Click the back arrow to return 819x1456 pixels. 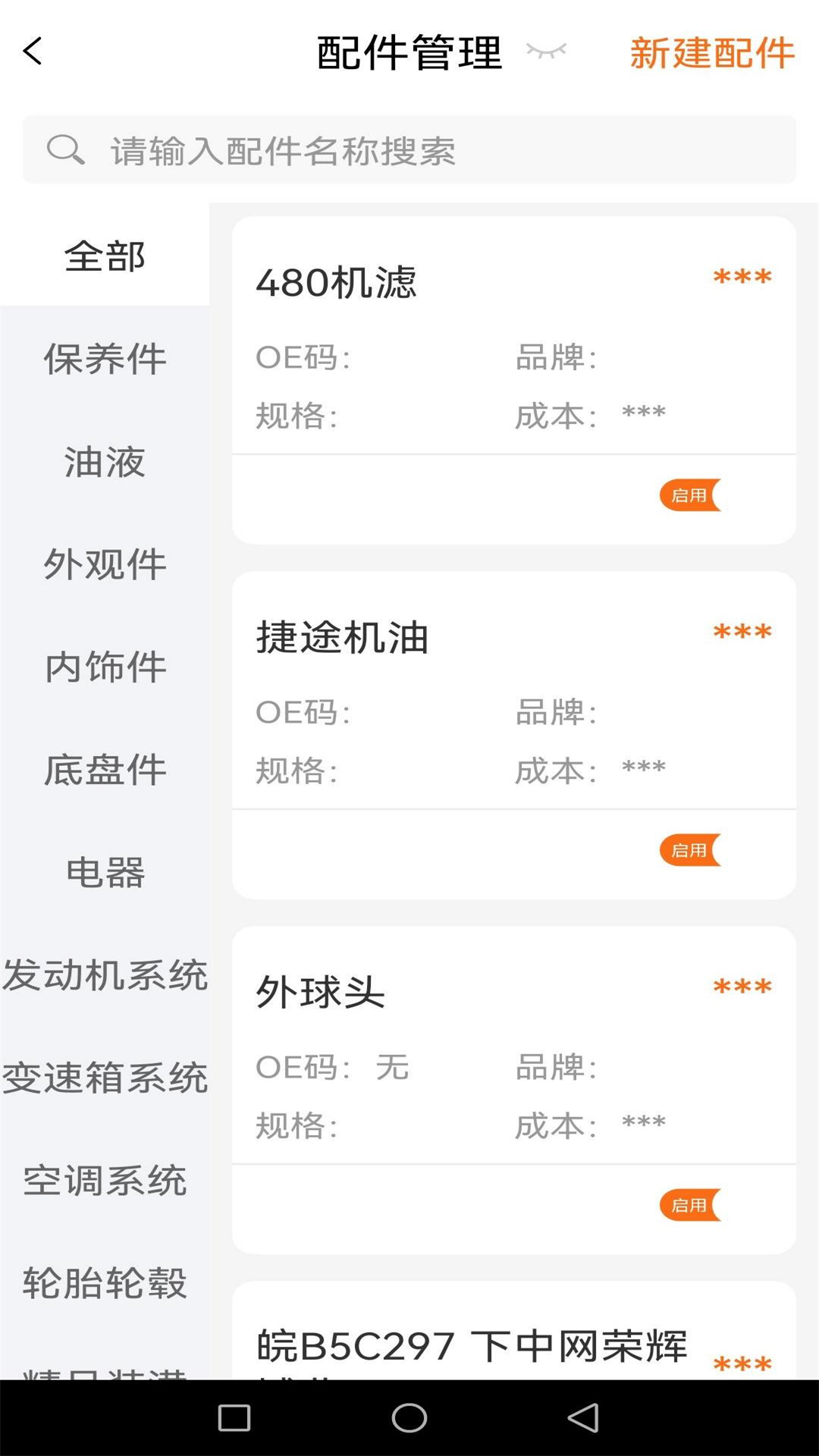[x=32, y=50]
